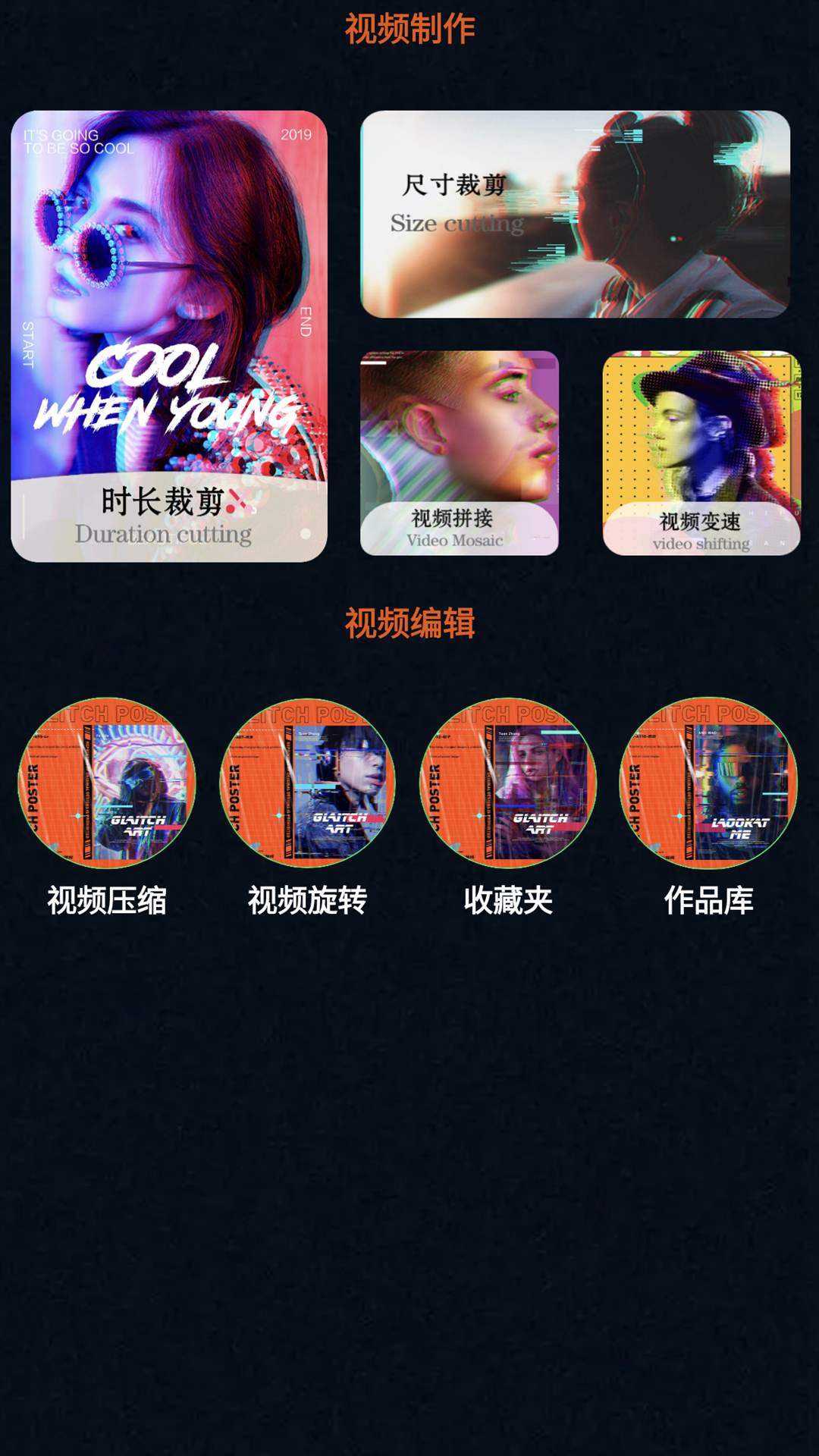The height and width of the screenshot is (1456, 819).
Task: Tap the 视频压缩 video compression icon
Action: pos(107,783)
